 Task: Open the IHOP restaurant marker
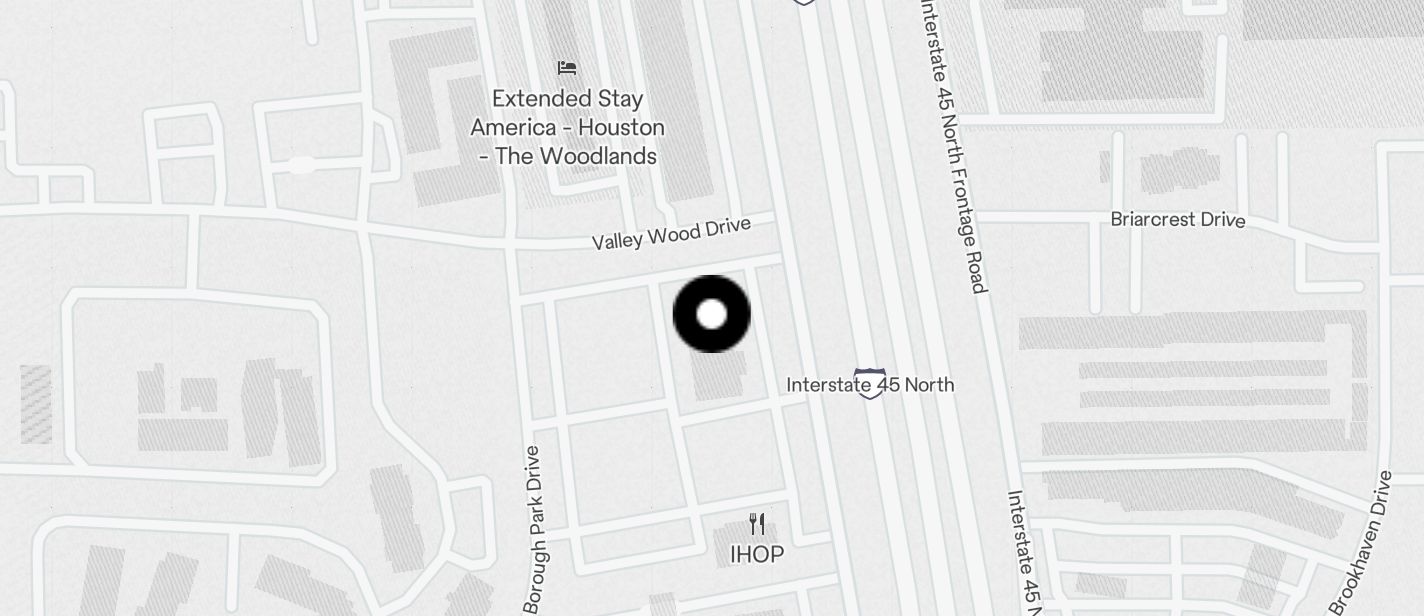tap(757, 524)
